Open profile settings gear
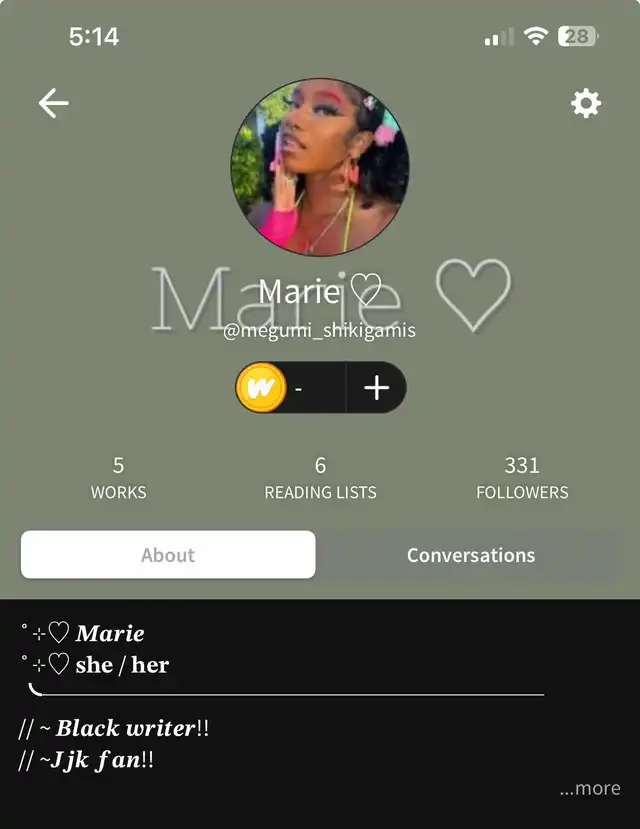640x829 pixels. (x=585, y=103)
